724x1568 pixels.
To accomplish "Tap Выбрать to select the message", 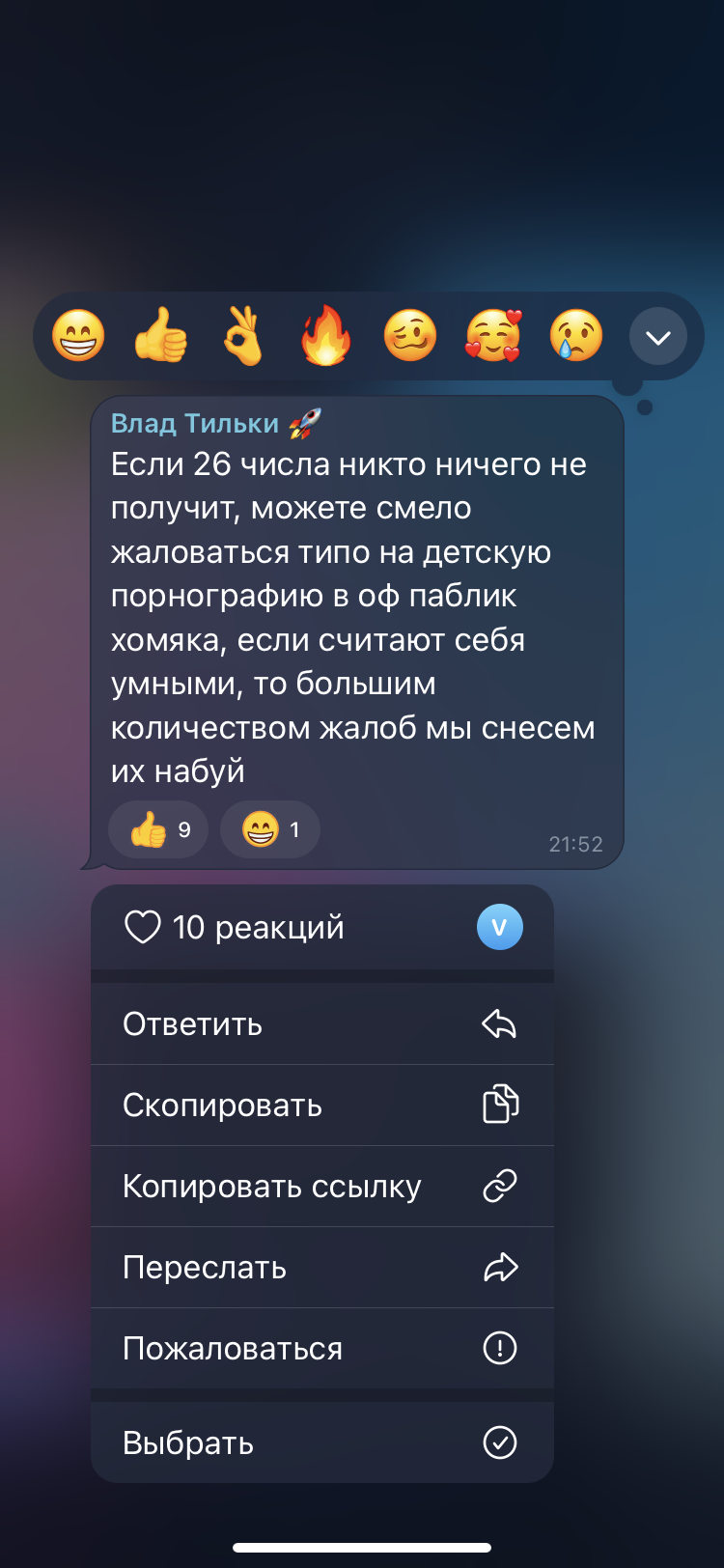I will tap(322, 1442).
